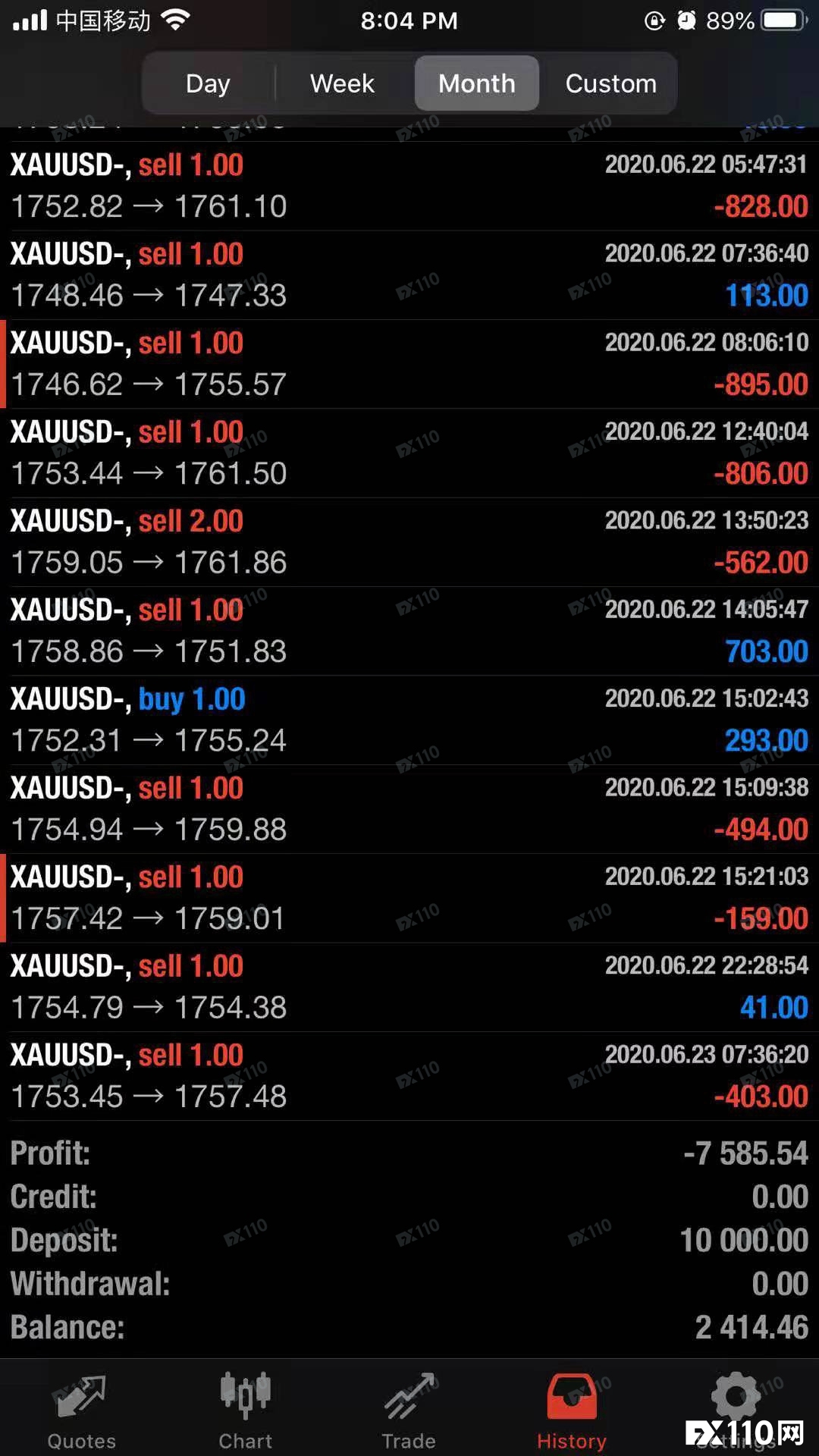Viewport: 819px width, 1456px height.
Task: Open the sell trade closed at 22:28:54
Action: (x=409, y=987)
